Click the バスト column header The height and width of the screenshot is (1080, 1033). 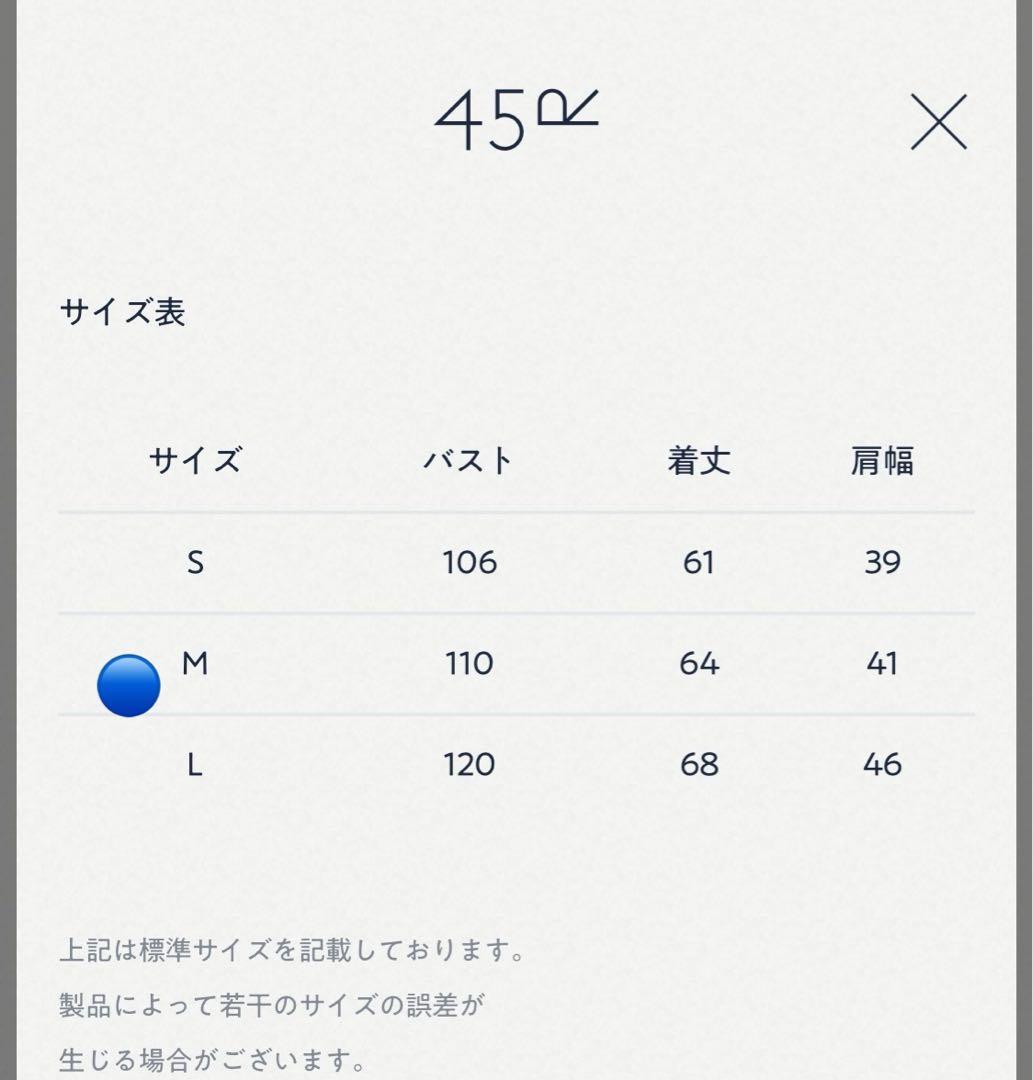467,461
